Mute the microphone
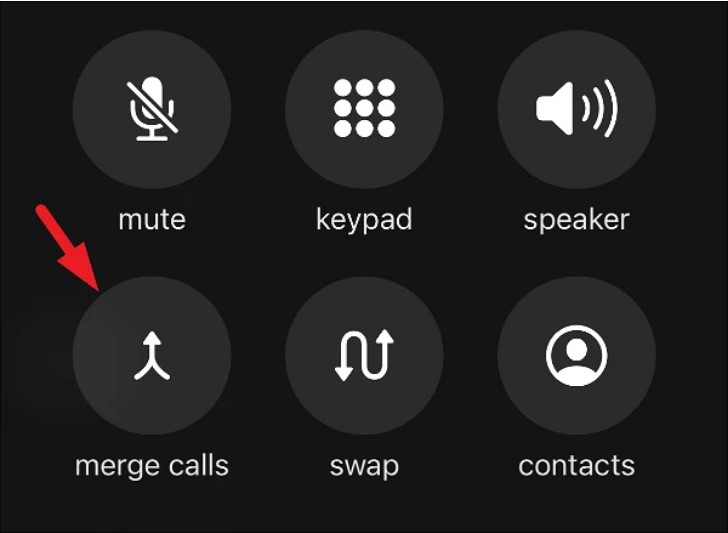Image resolution: width=728 pixels, height=533 pixels. pyautogui.click(x=152, y=109)
